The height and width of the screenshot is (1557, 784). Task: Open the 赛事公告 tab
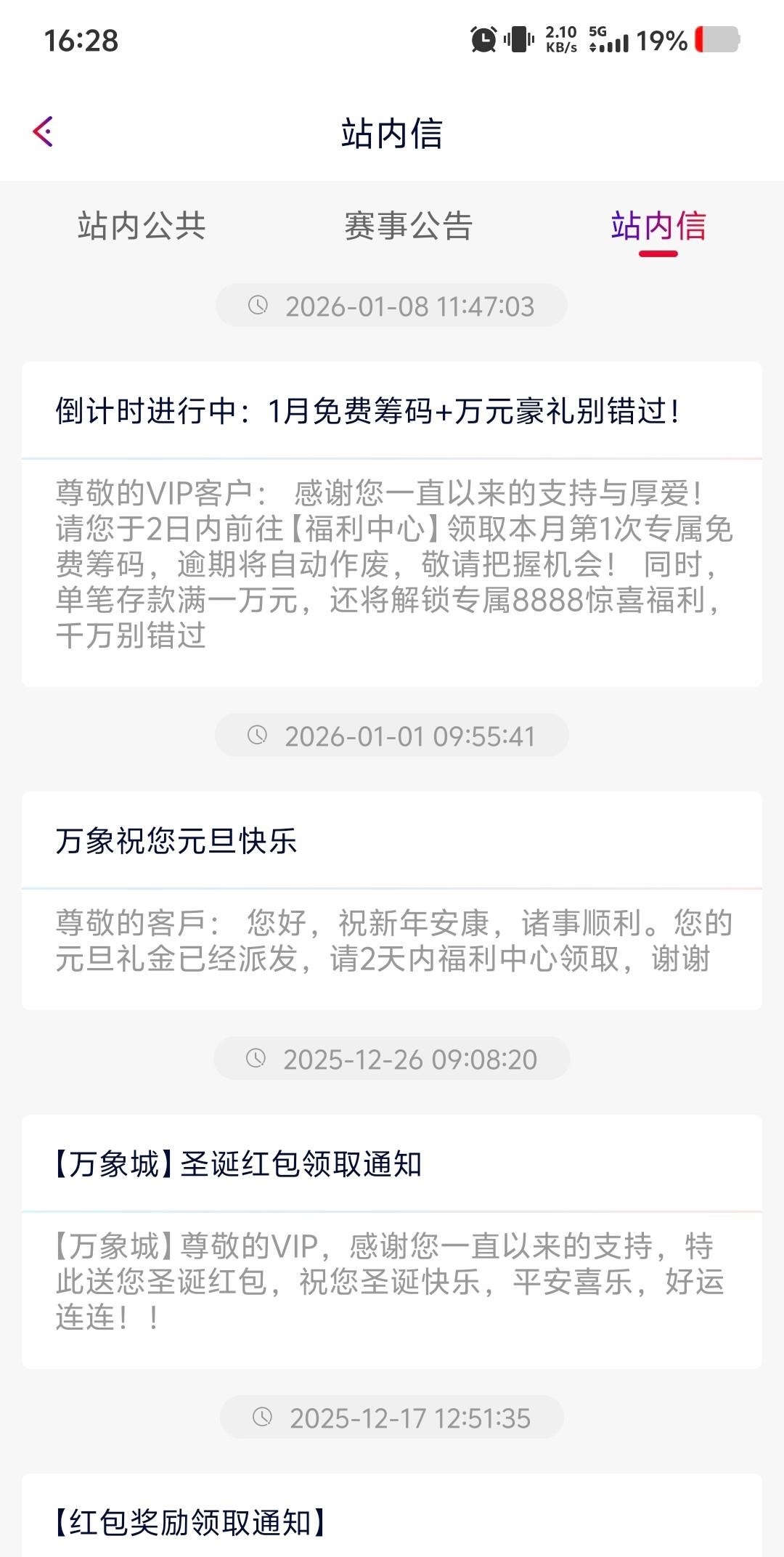point(409,226)
